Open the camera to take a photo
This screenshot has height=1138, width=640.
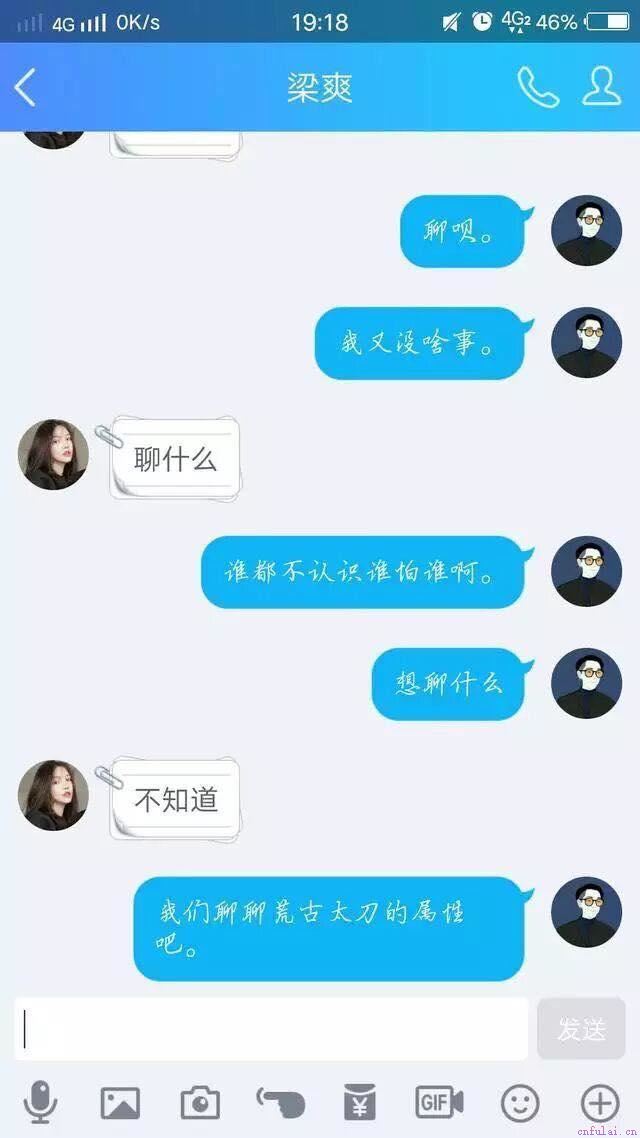(200, 1104)
